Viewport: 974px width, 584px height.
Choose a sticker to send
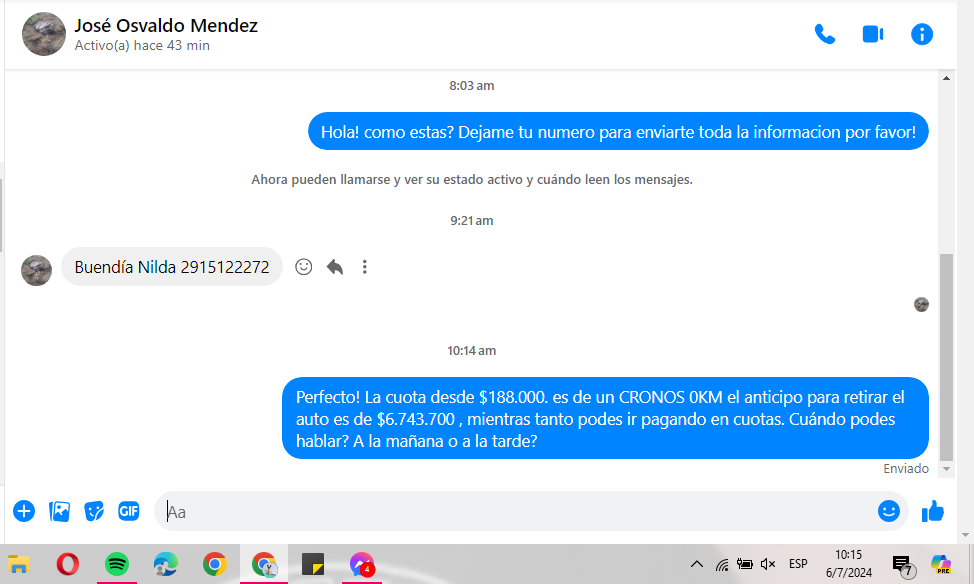[94, 511]
